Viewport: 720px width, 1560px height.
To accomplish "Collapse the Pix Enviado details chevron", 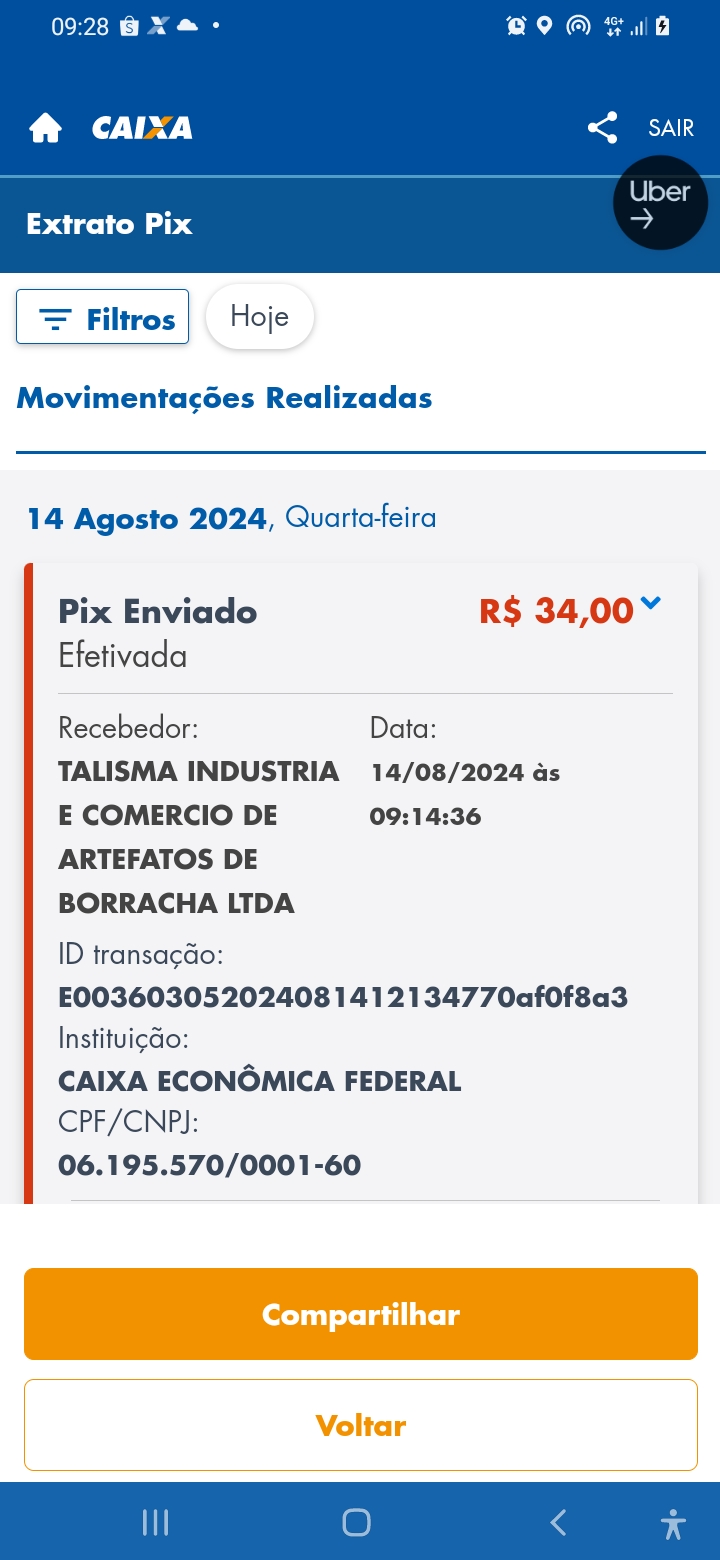I will (651, 603).
